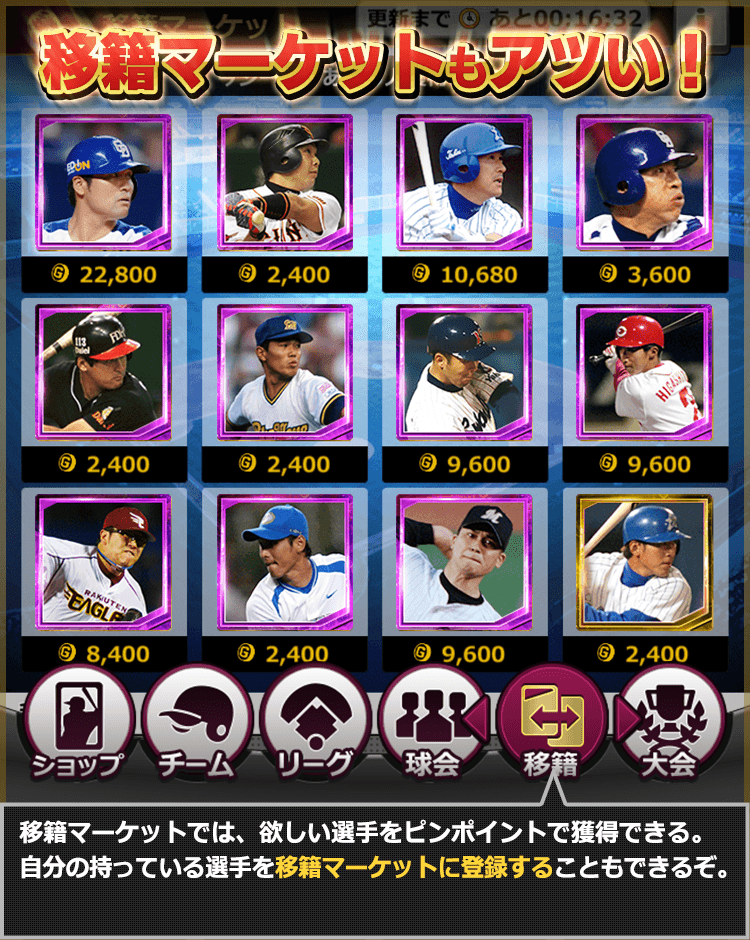Open the リーグ baseball diamond icon
The width and height of the screenshot is (750, 940).
(318, 715)
